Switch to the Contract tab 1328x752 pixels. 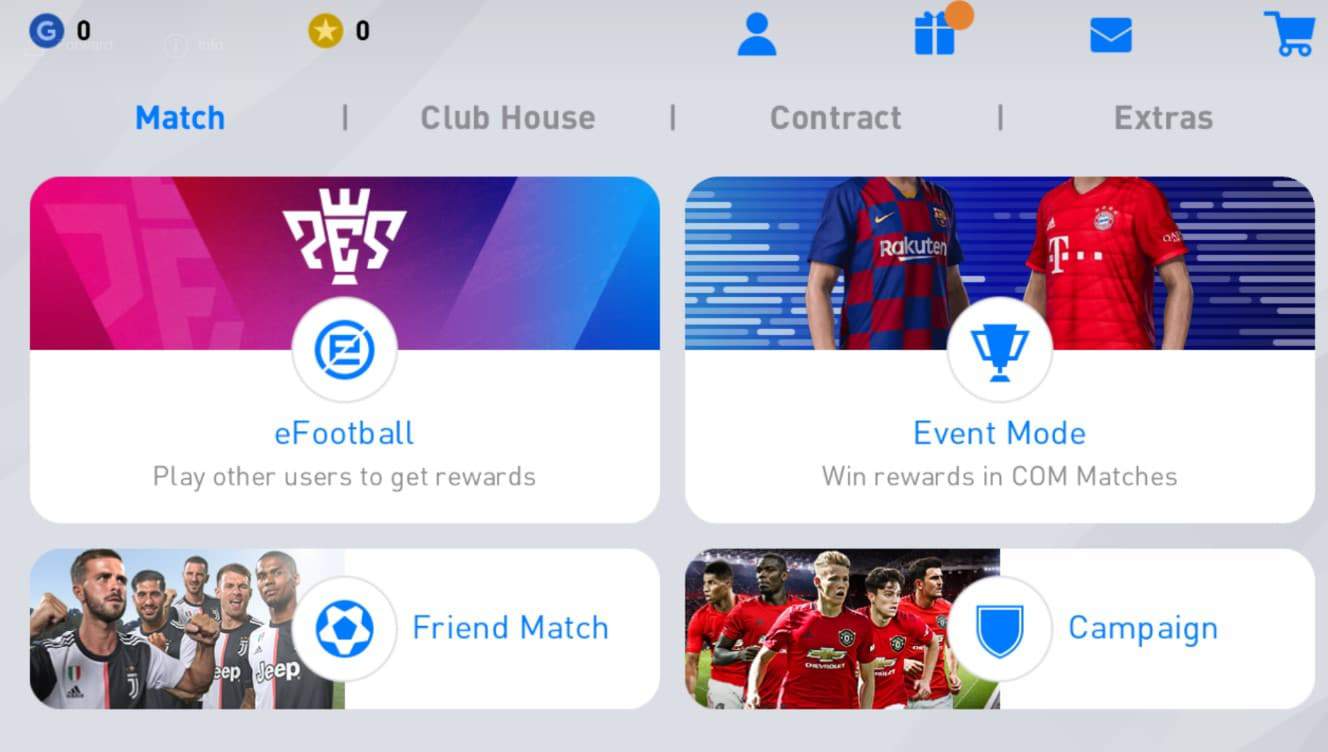click(x=835, y=118)
